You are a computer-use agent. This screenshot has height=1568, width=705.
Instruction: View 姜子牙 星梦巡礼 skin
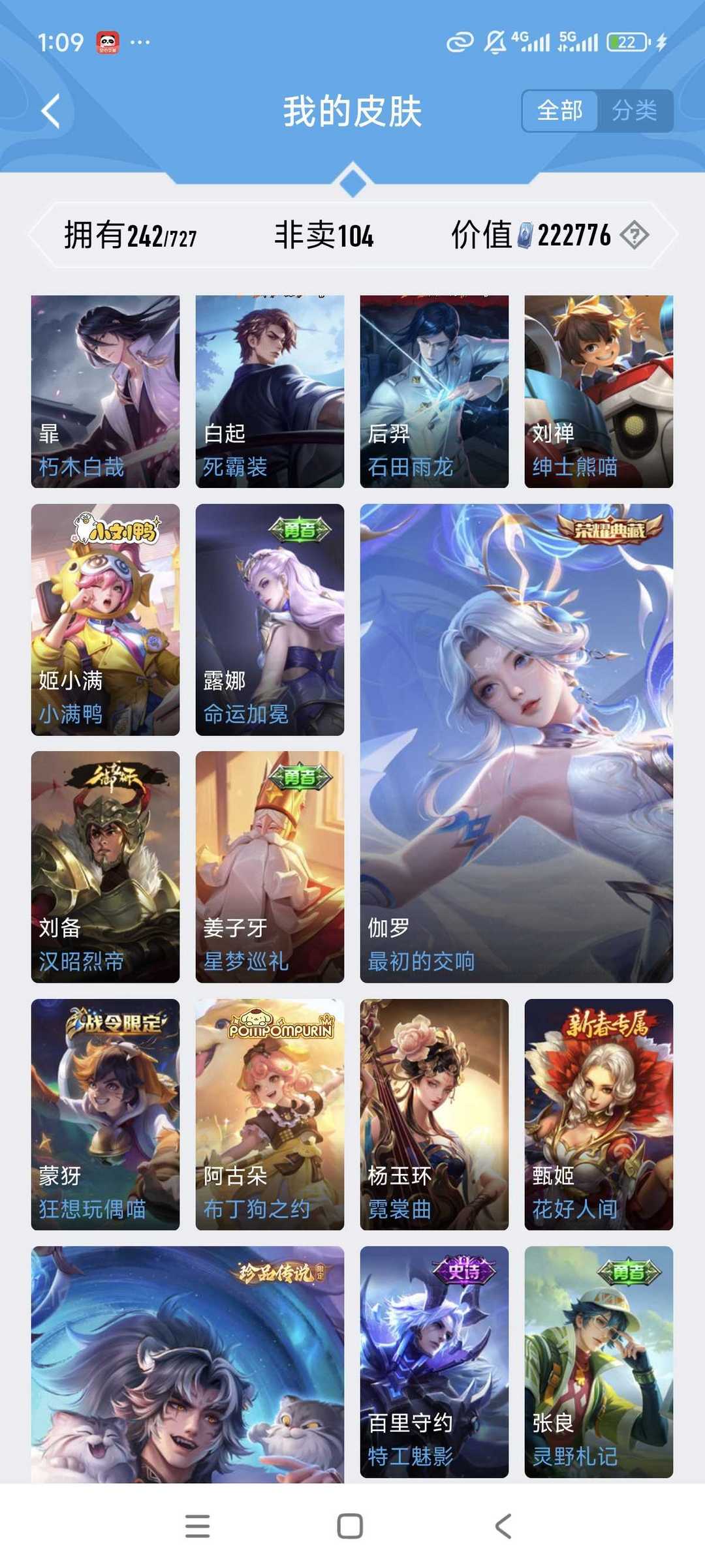tap(270, 867)
